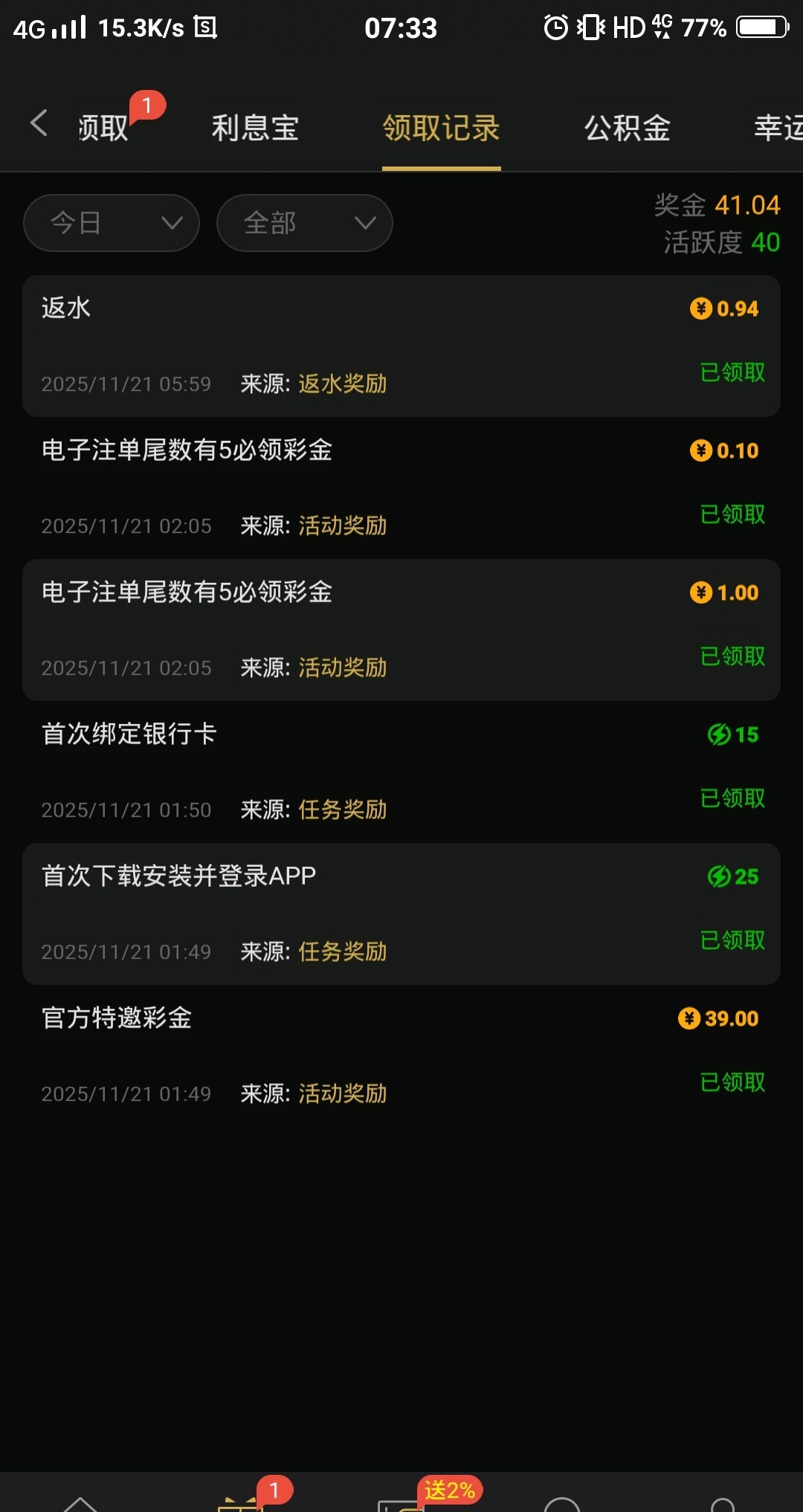Select the 领取记录 tab
This screenshot has width=803, height=1512.
[441, 128]
